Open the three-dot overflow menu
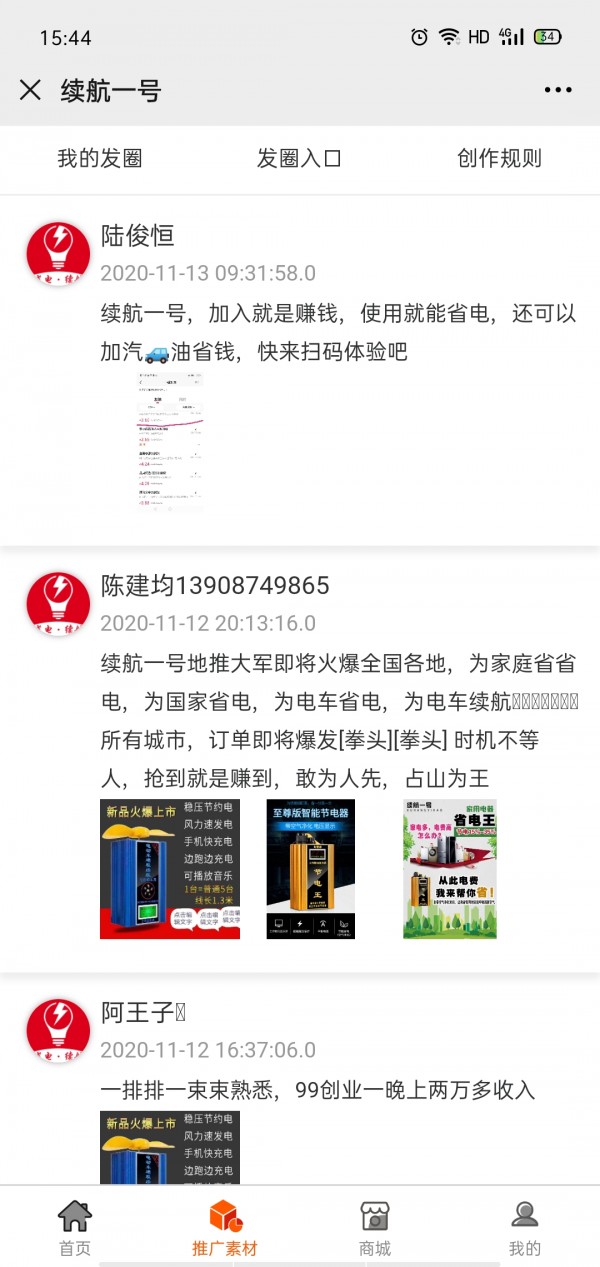The image size is (600, 1267). (558, 90)
